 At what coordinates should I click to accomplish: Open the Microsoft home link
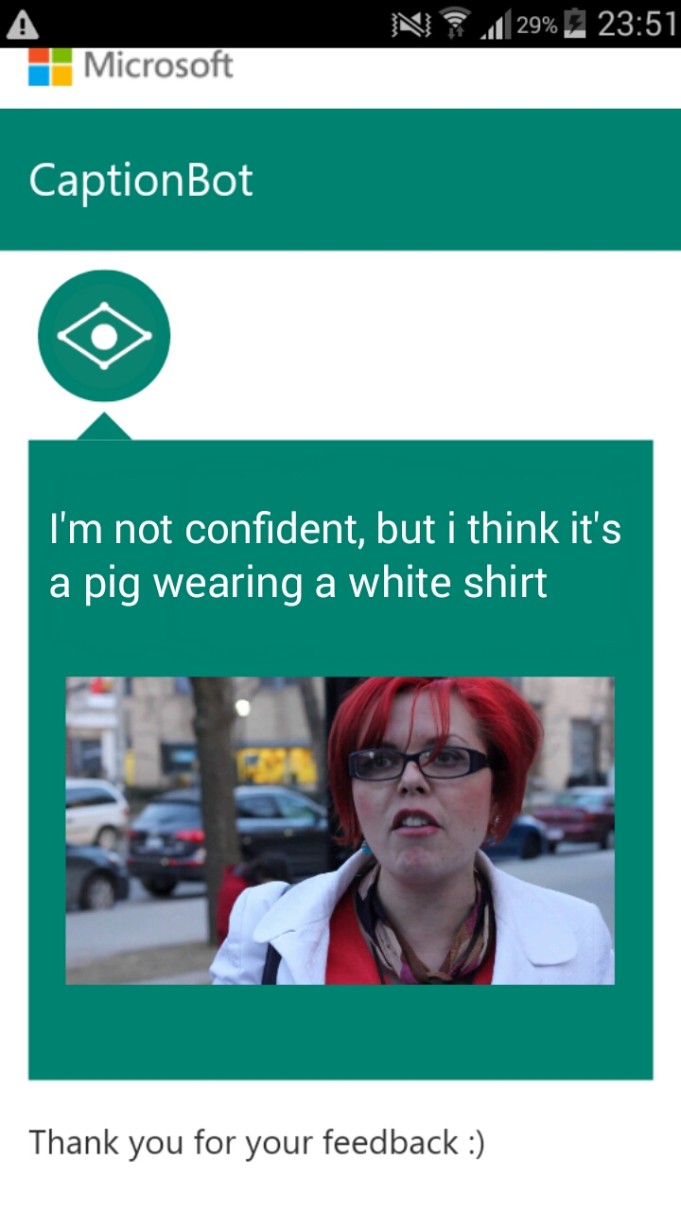130,67
